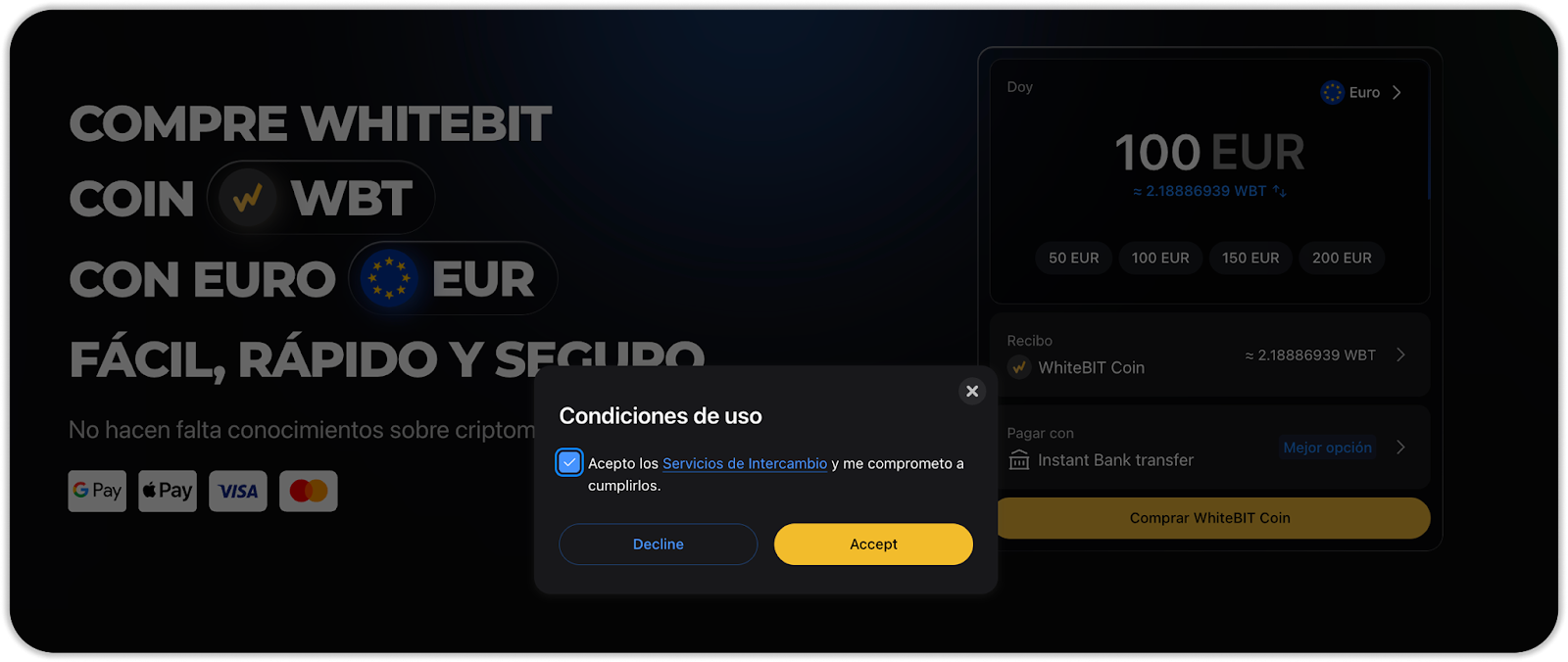Change the Euro currency selector

pyautogui.click(x=1362, y=92)
